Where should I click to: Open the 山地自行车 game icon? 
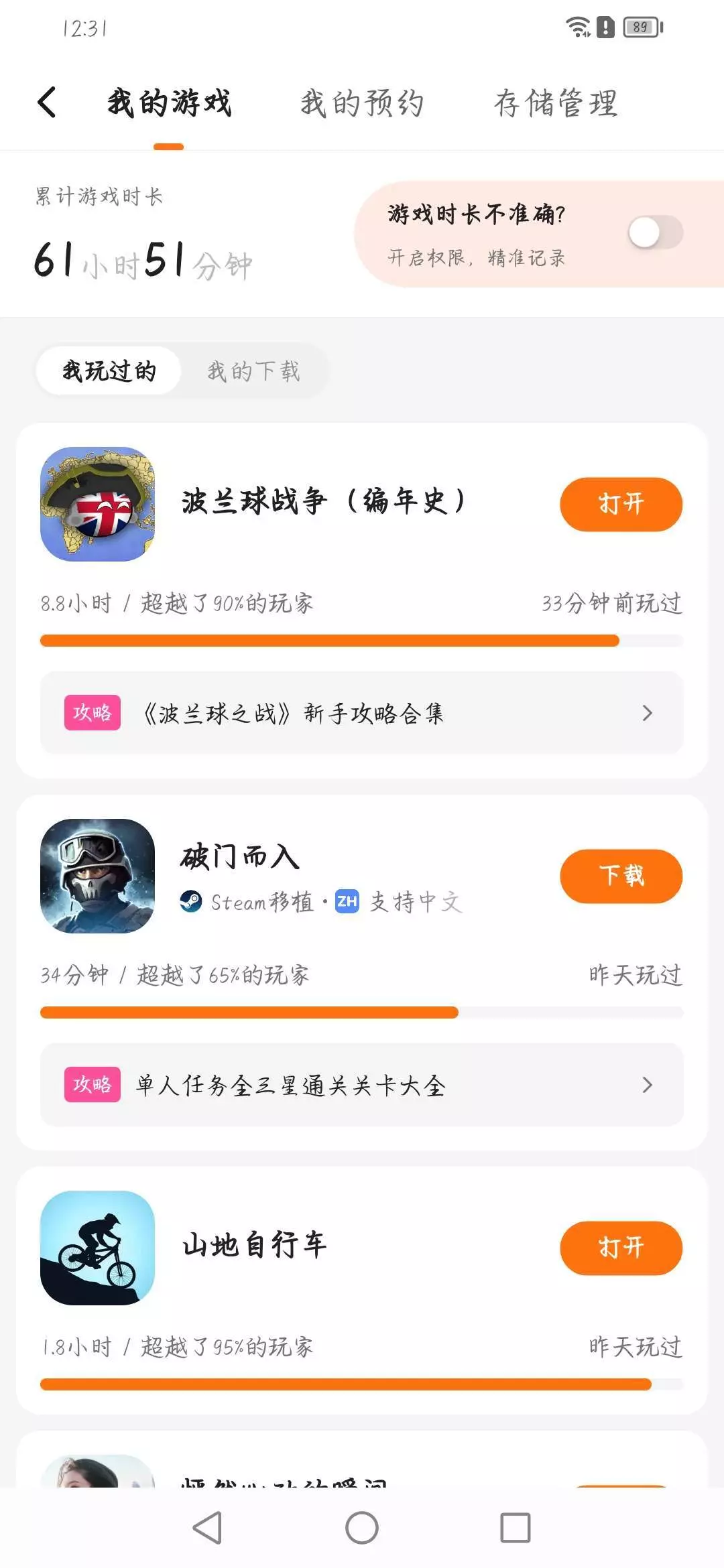coord(98,1248)
